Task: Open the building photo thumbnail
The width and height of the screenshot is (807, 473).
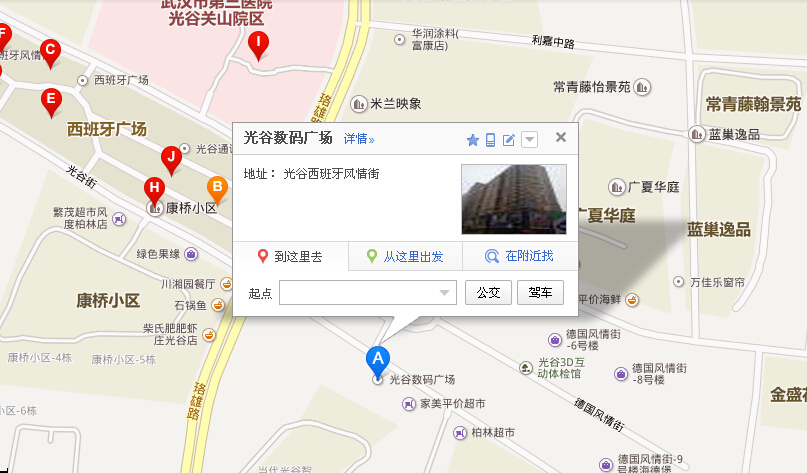Action: click(513, 198)
